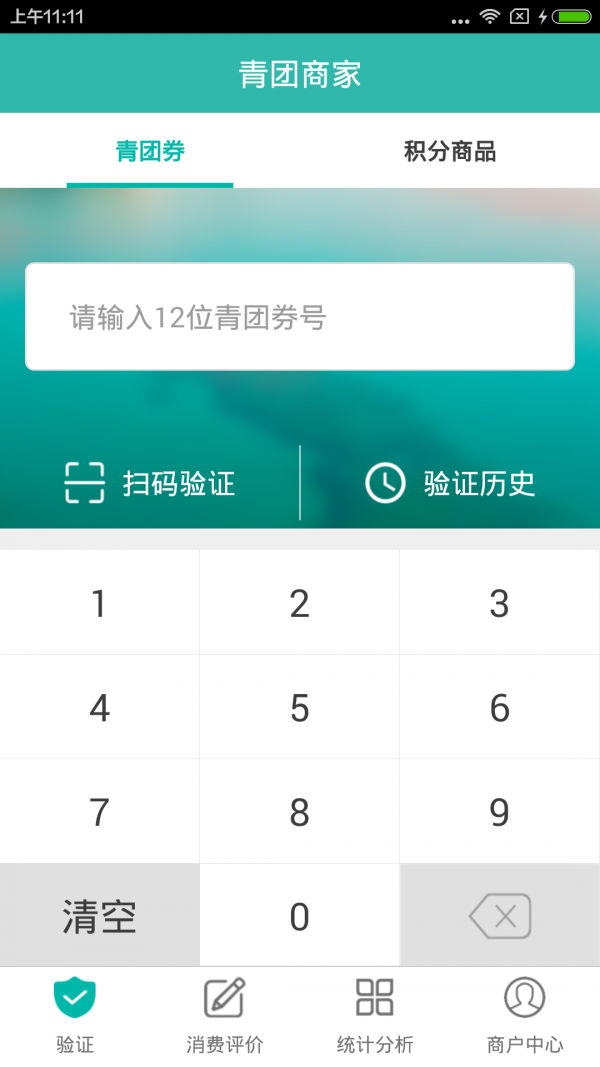The image size is (600, 1067).
Task: Tap number 5 key
Action: pyautogui.click(x=299, y=708)
